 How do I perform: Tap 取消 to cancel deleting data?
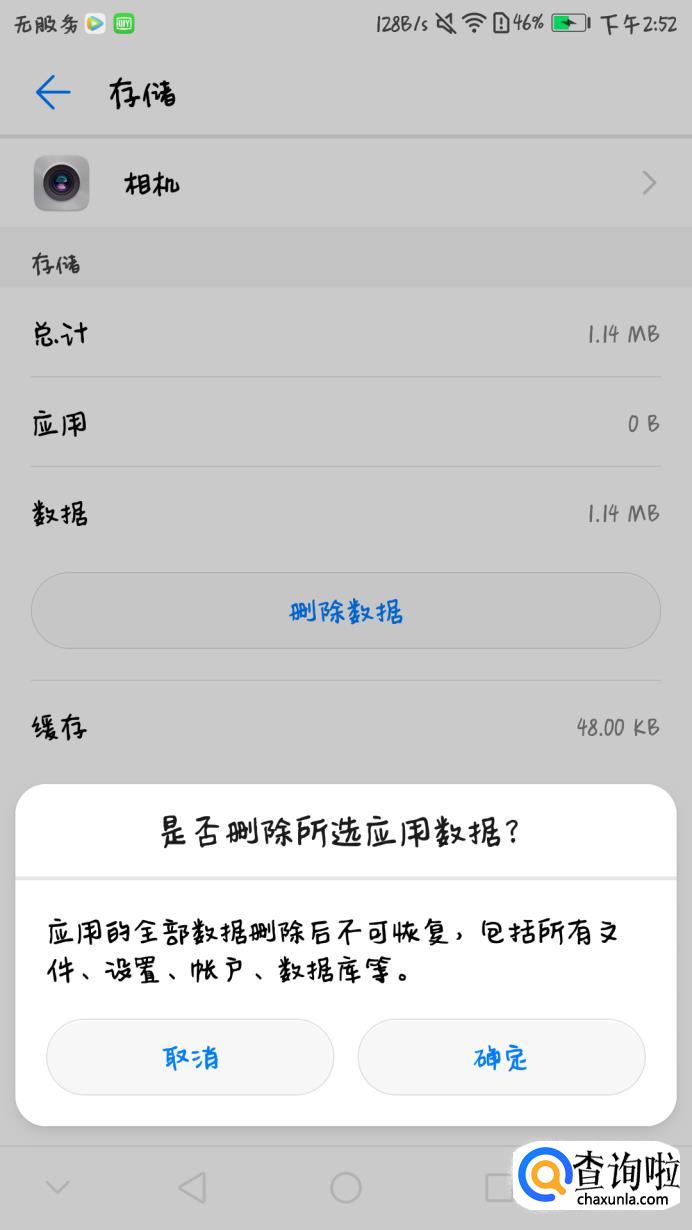click(190, 1057)
